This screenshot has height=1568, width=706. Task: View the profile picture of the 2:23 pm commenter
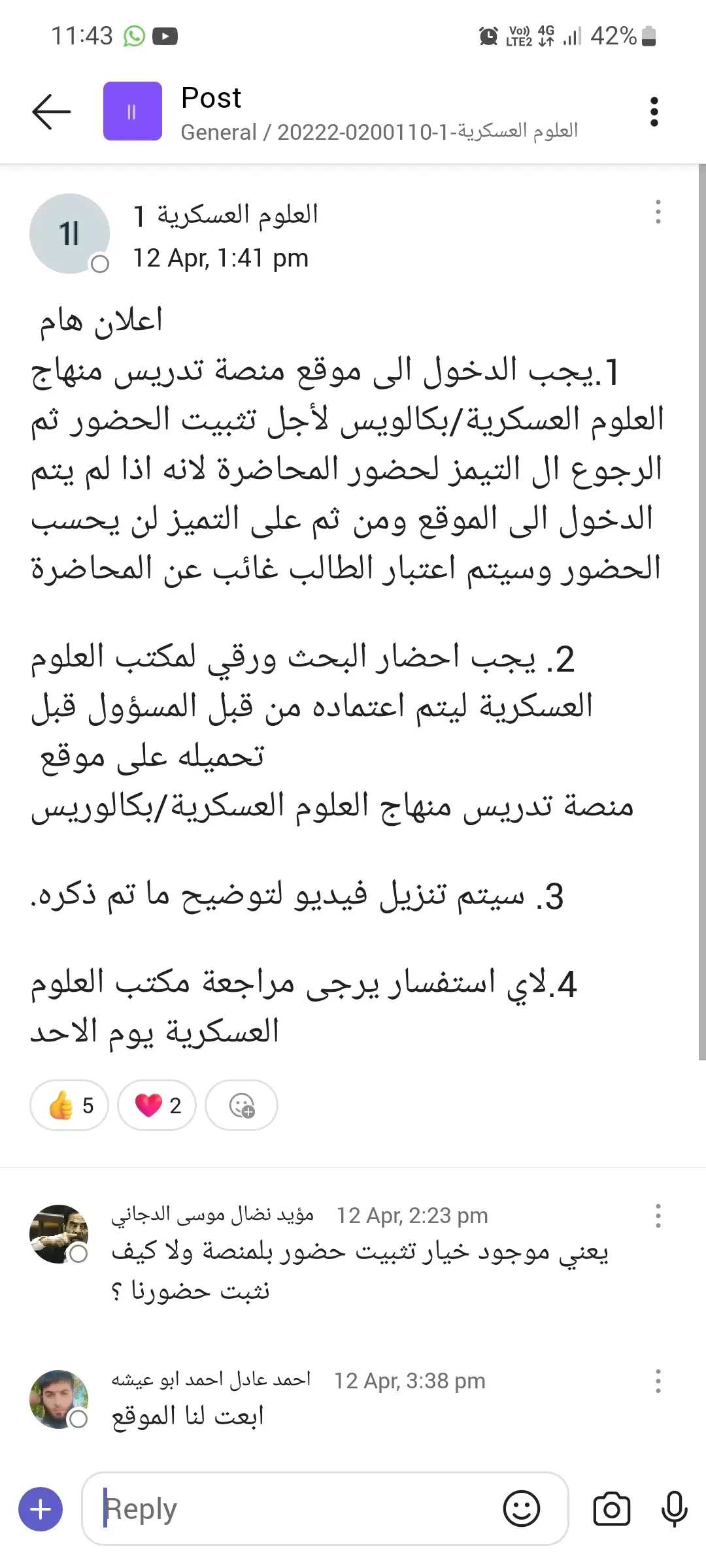(59, 1234)
